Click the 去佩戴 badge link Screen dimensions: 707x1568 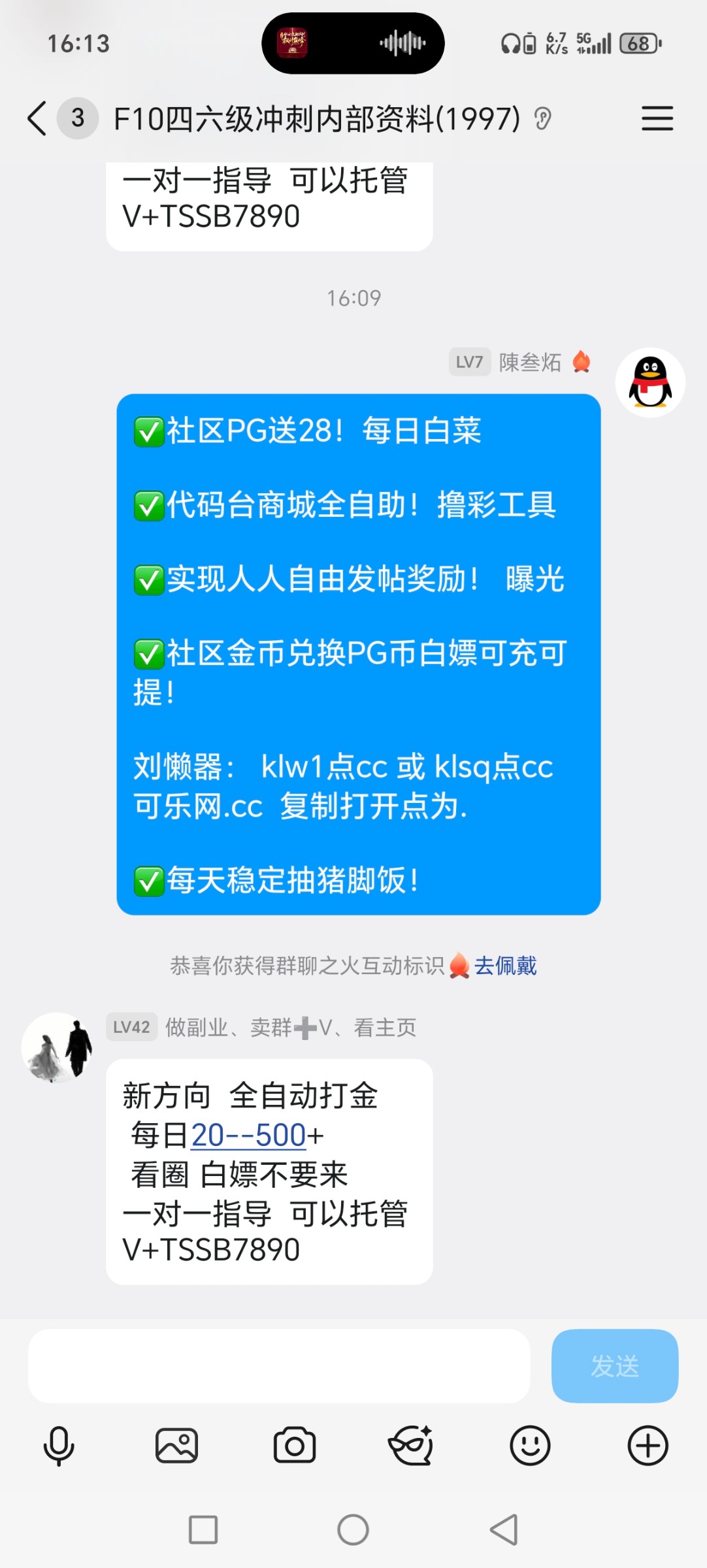pyautogui.click(x=504, y=966)
